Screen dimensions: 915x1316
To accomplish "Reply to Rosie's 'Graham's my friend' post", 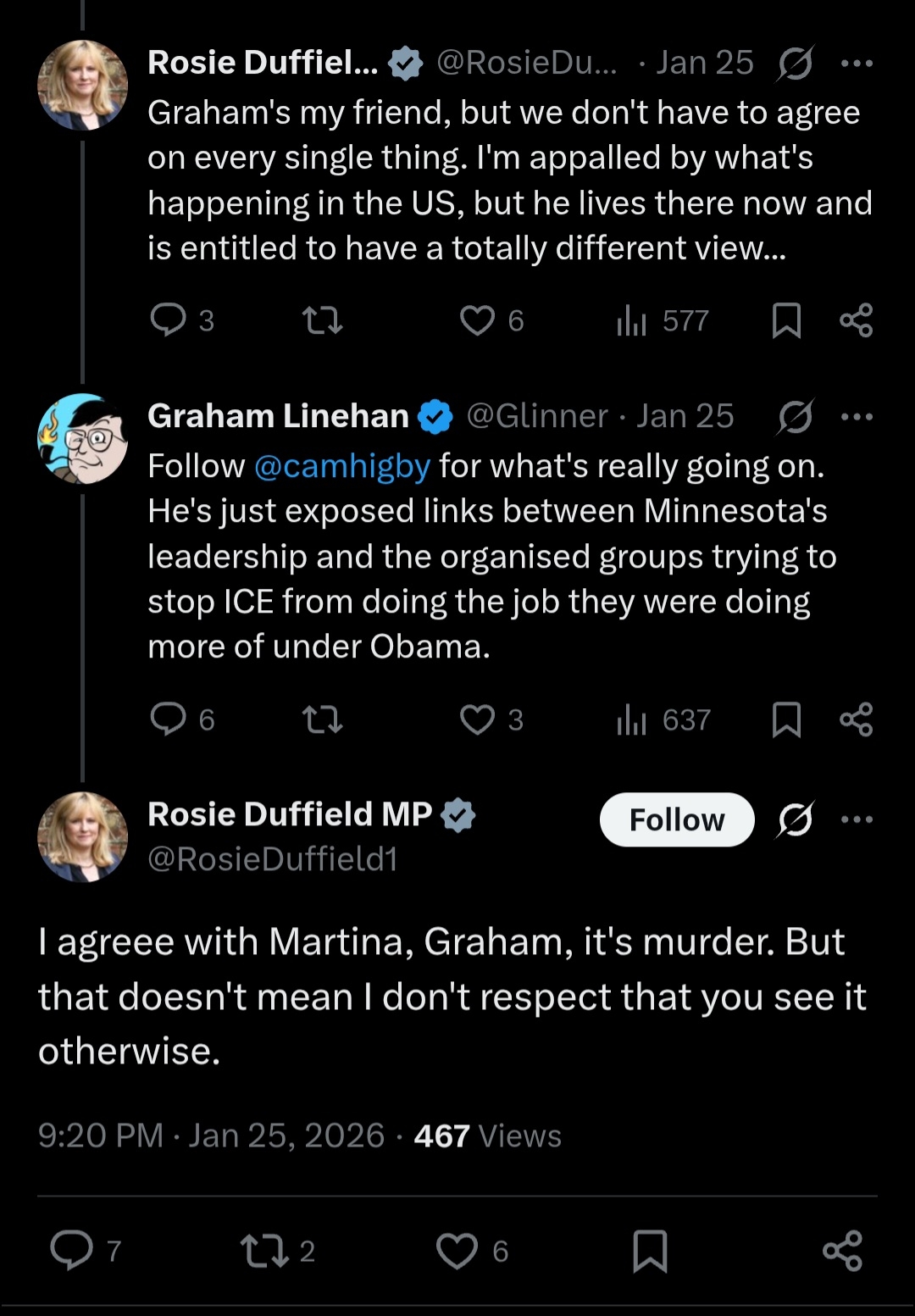I will (168, 320).
